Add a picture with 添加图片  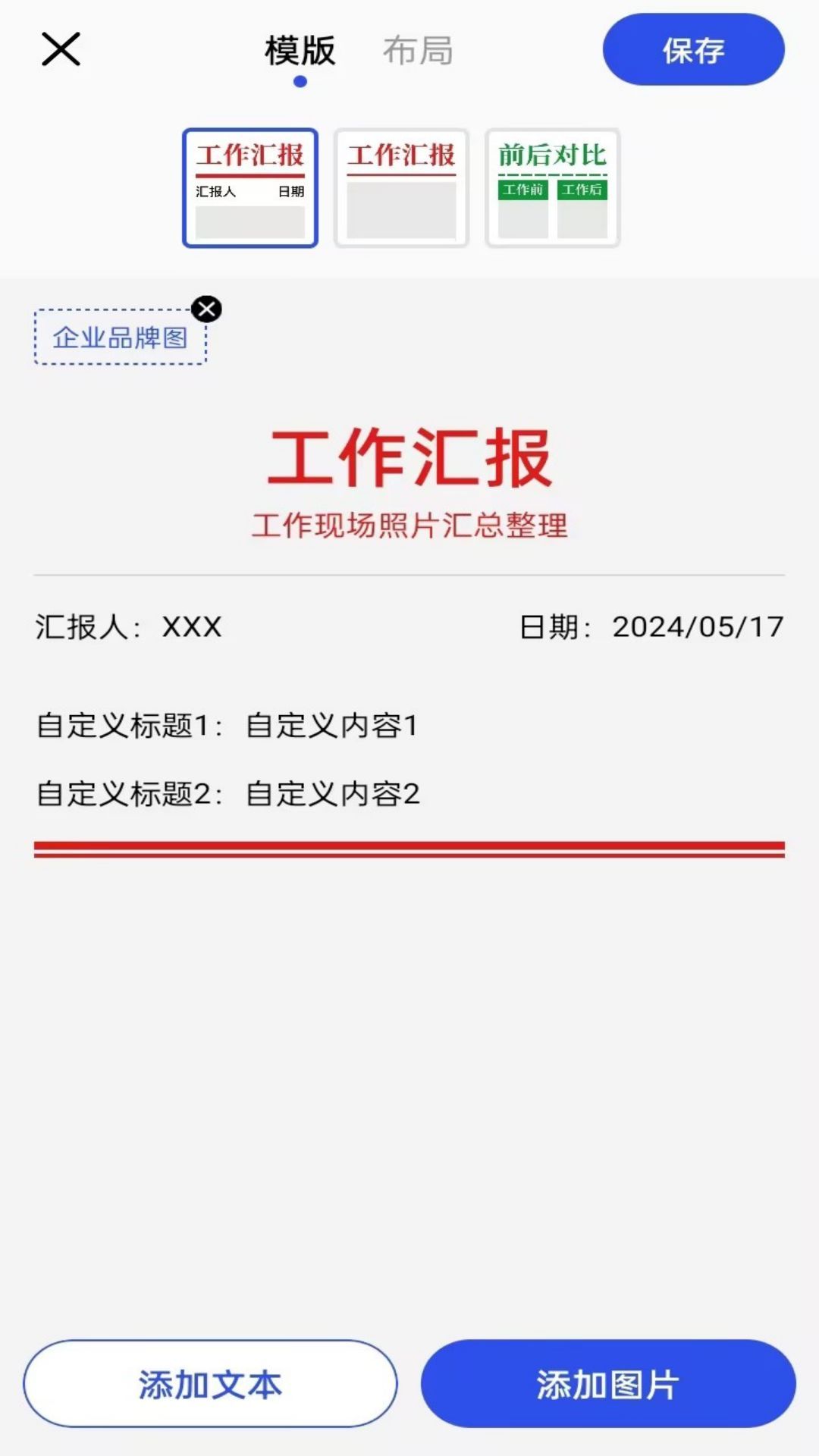coord(608,1384)
